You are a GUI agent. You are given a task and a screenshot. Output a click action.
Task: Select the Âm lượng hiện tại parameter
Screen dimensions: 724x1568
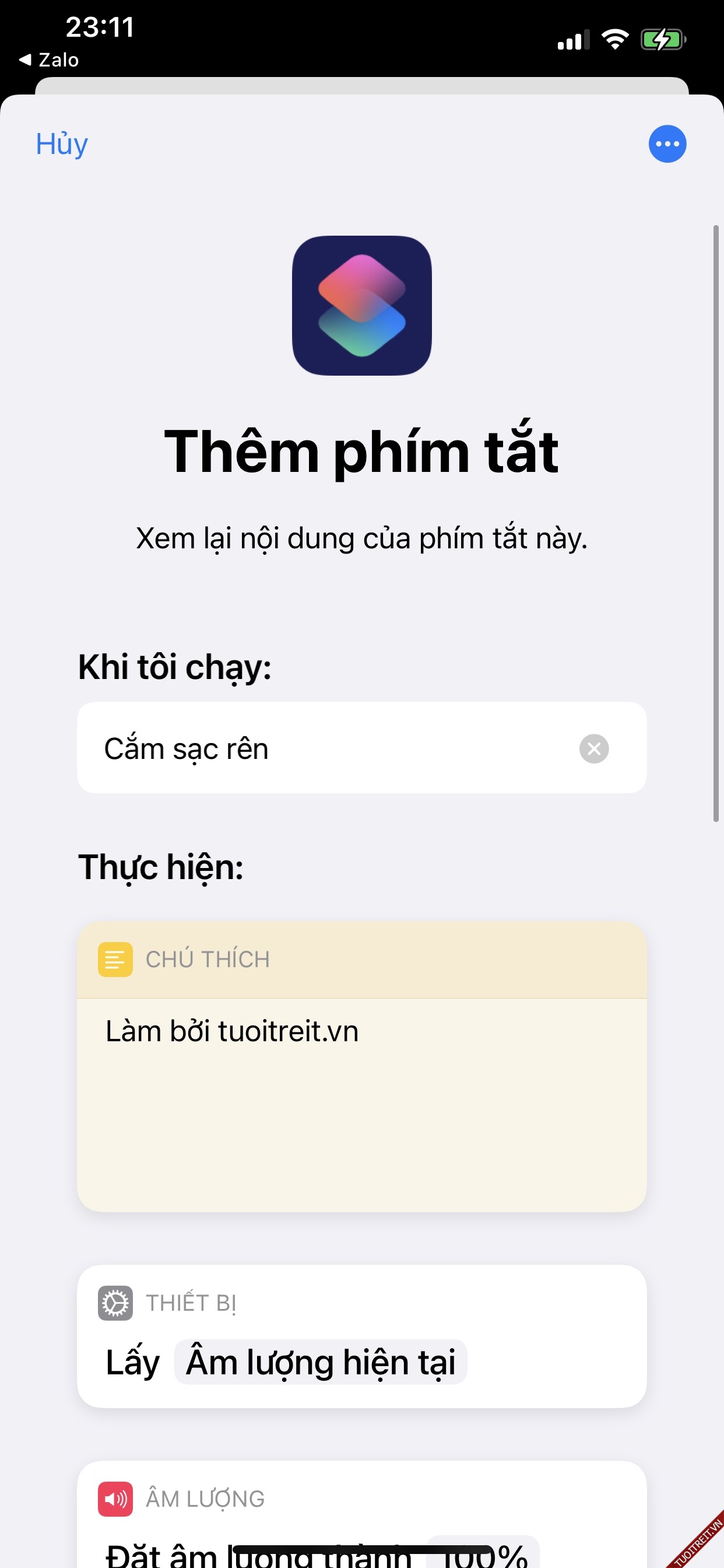click(x=321, y=1363)
